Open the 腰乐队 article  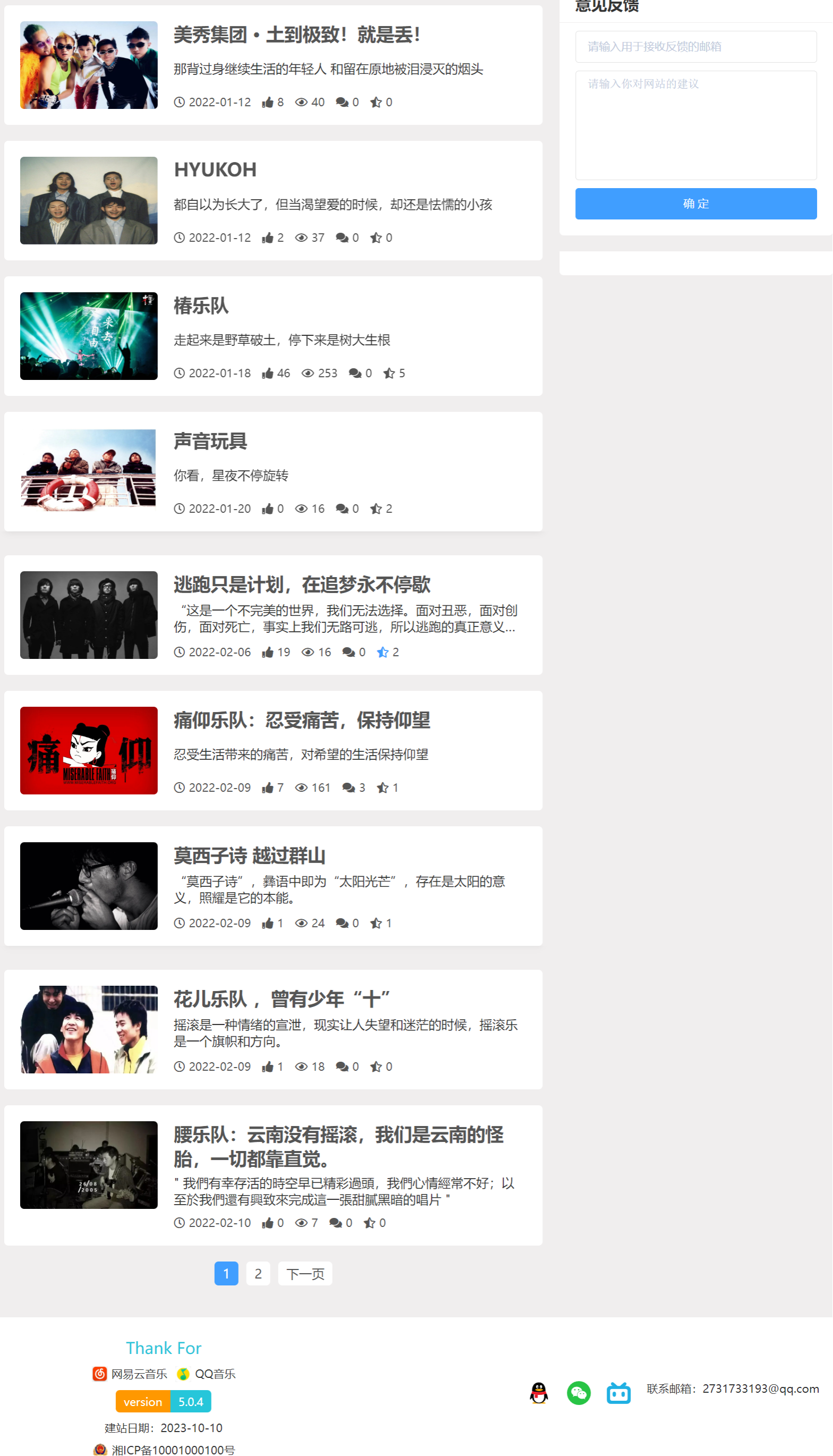(338, 1135)
